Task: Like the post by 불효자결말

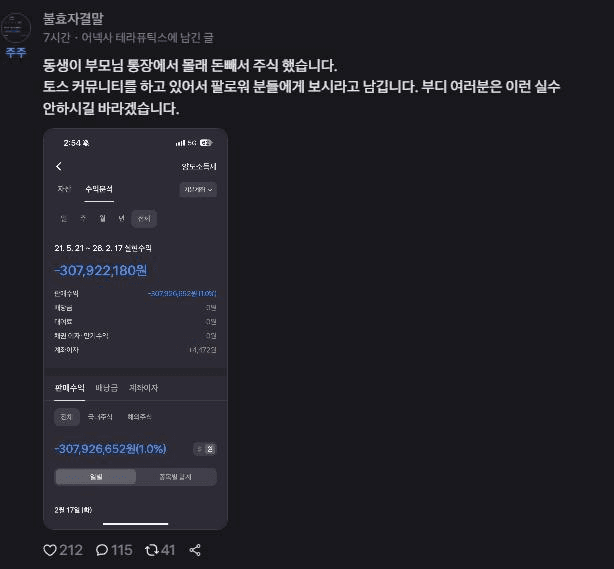Action: coord(50,550)
